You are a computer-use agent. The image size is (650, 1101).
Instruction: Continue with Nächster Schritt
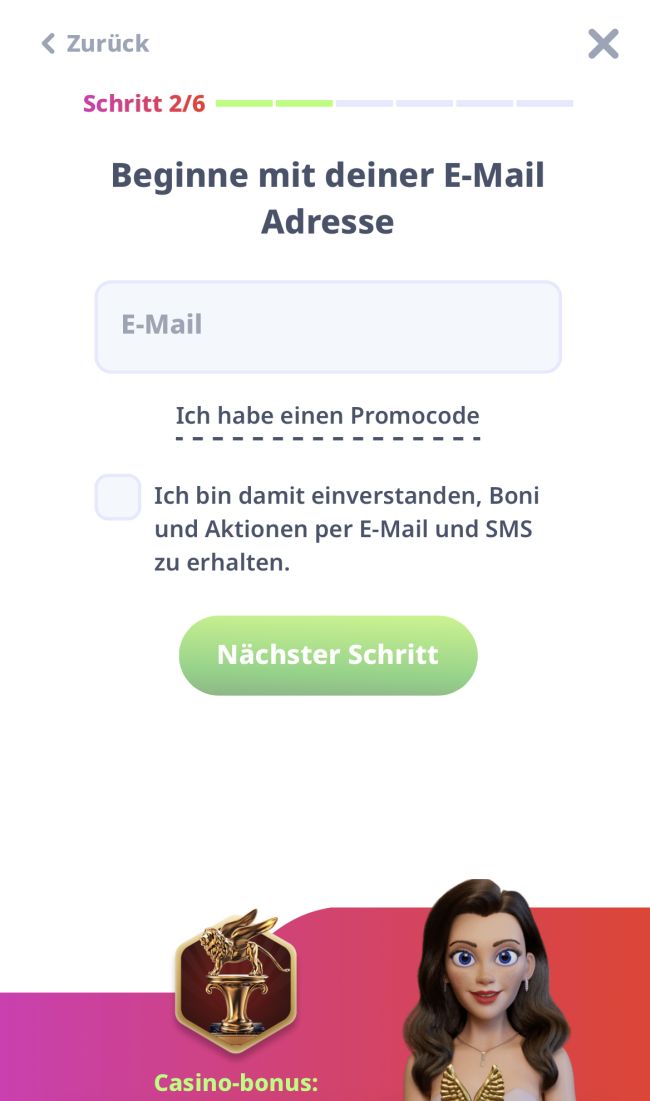coord(328,655)
